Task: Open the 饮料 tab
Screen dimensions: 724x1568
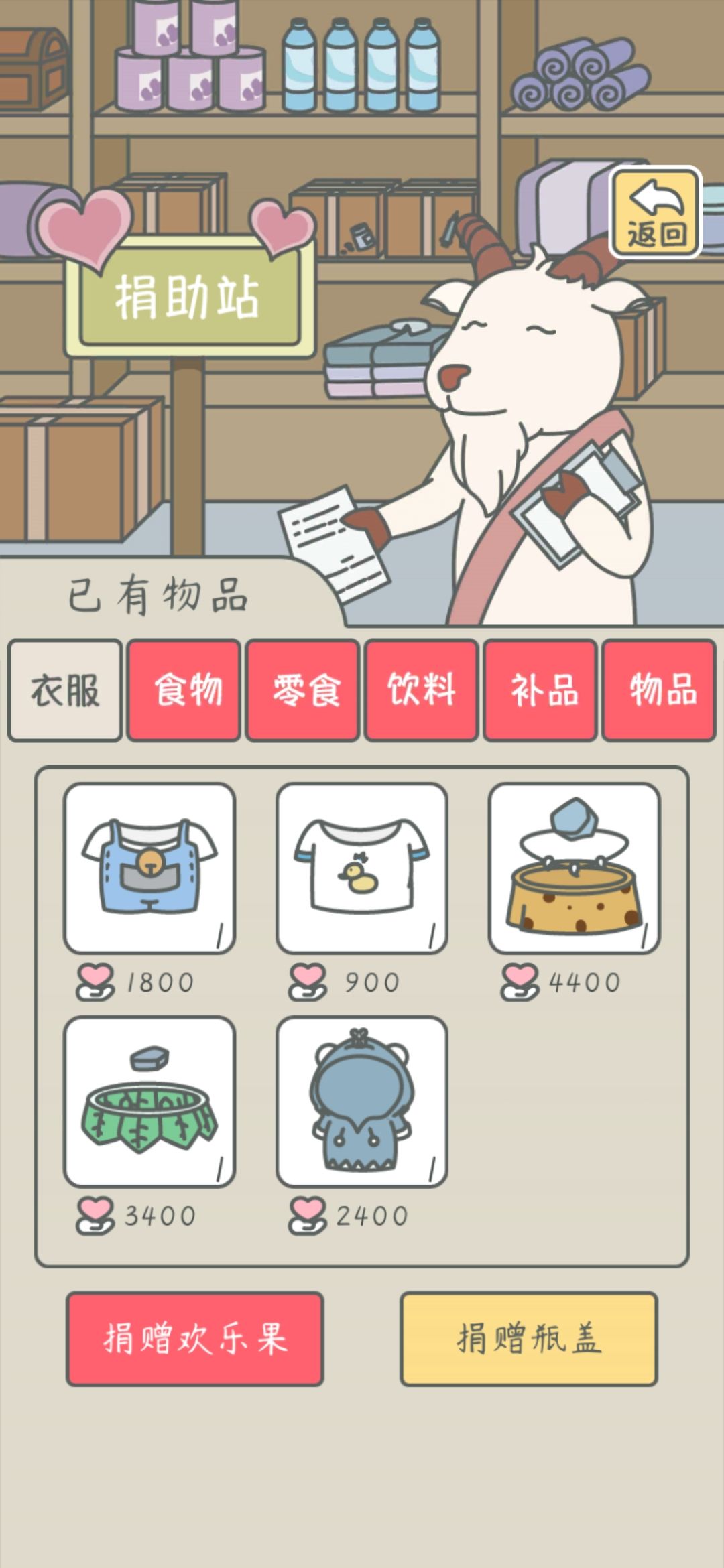Action: pos(421,690)
